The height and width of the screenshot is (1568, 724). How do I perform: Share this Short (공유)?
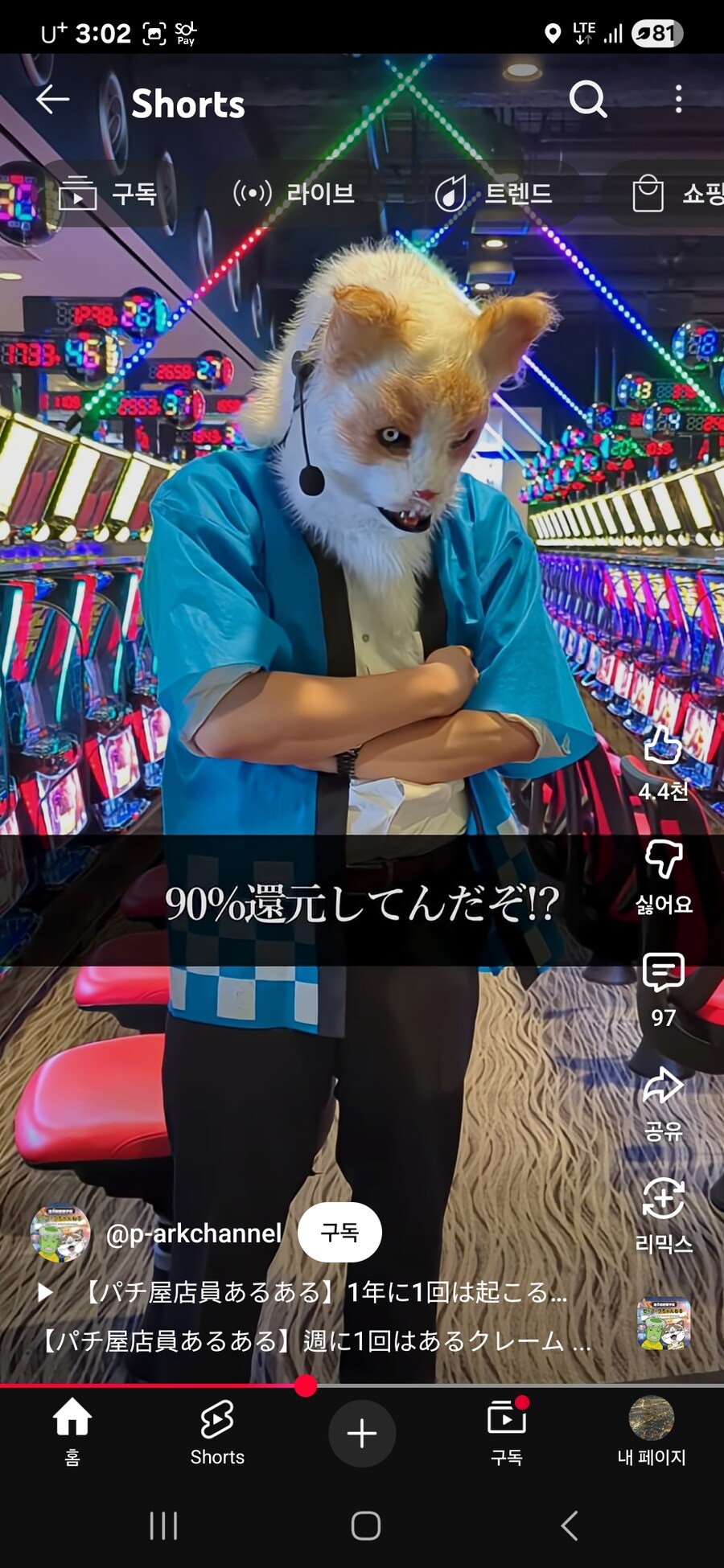point(663,1086)
